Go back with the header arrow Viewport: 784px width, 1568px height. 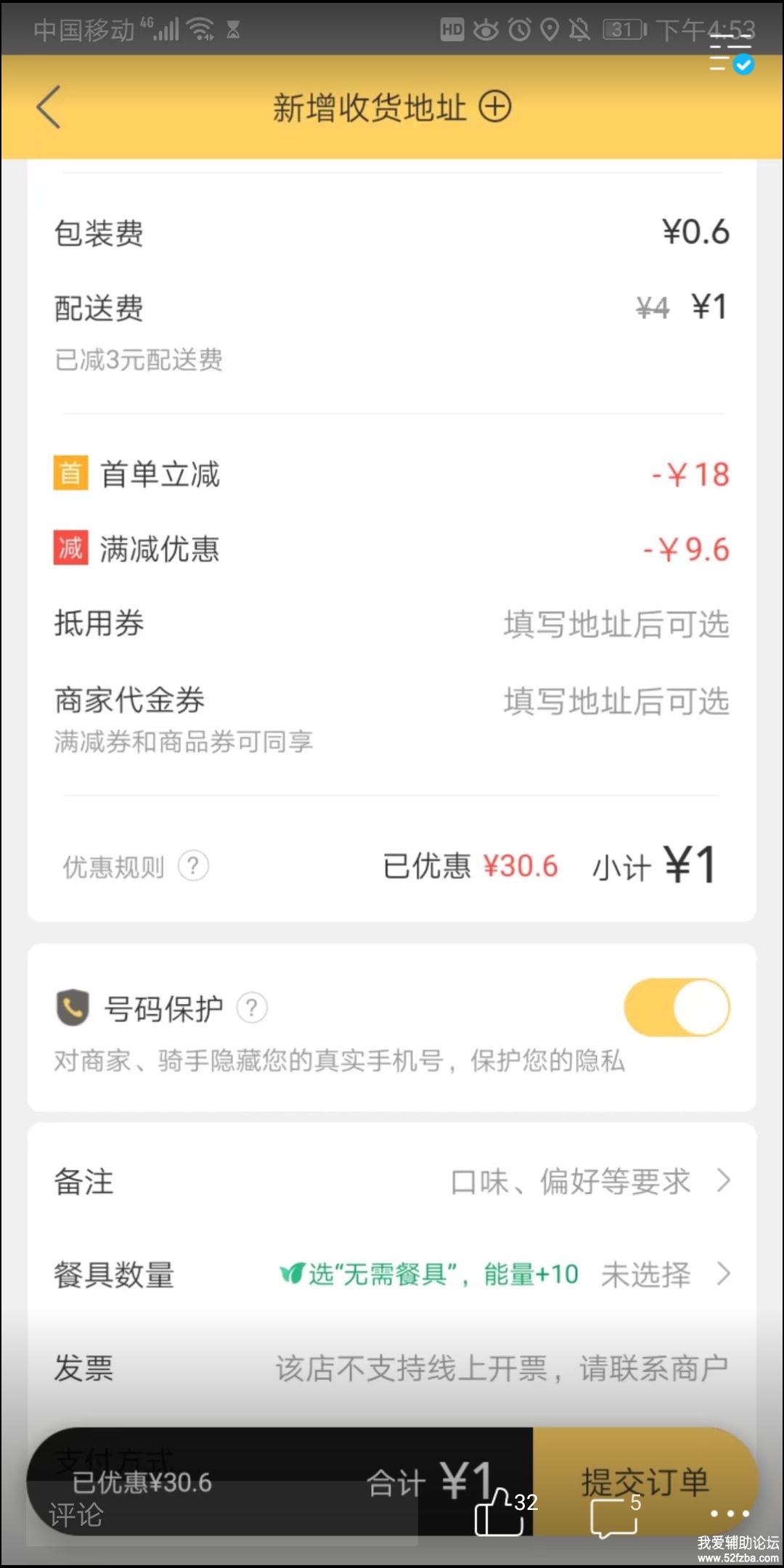click(x=49, y=107)
